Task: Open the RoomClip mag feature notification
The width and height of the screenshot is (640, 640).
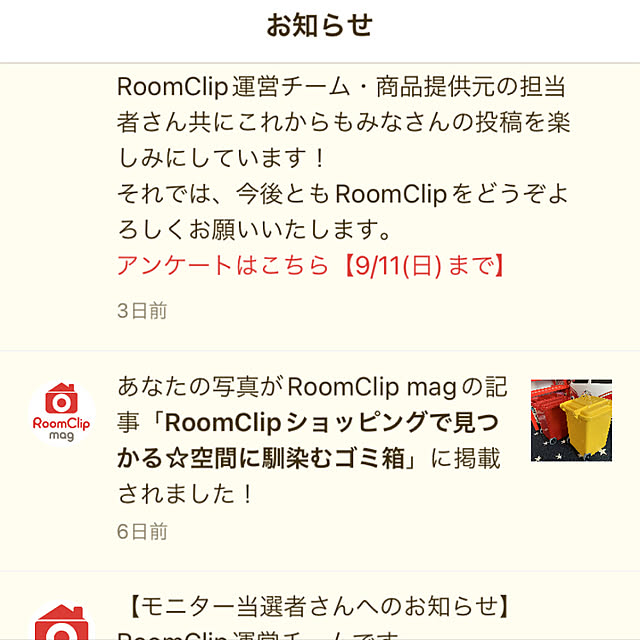Action: click(310, 440)
